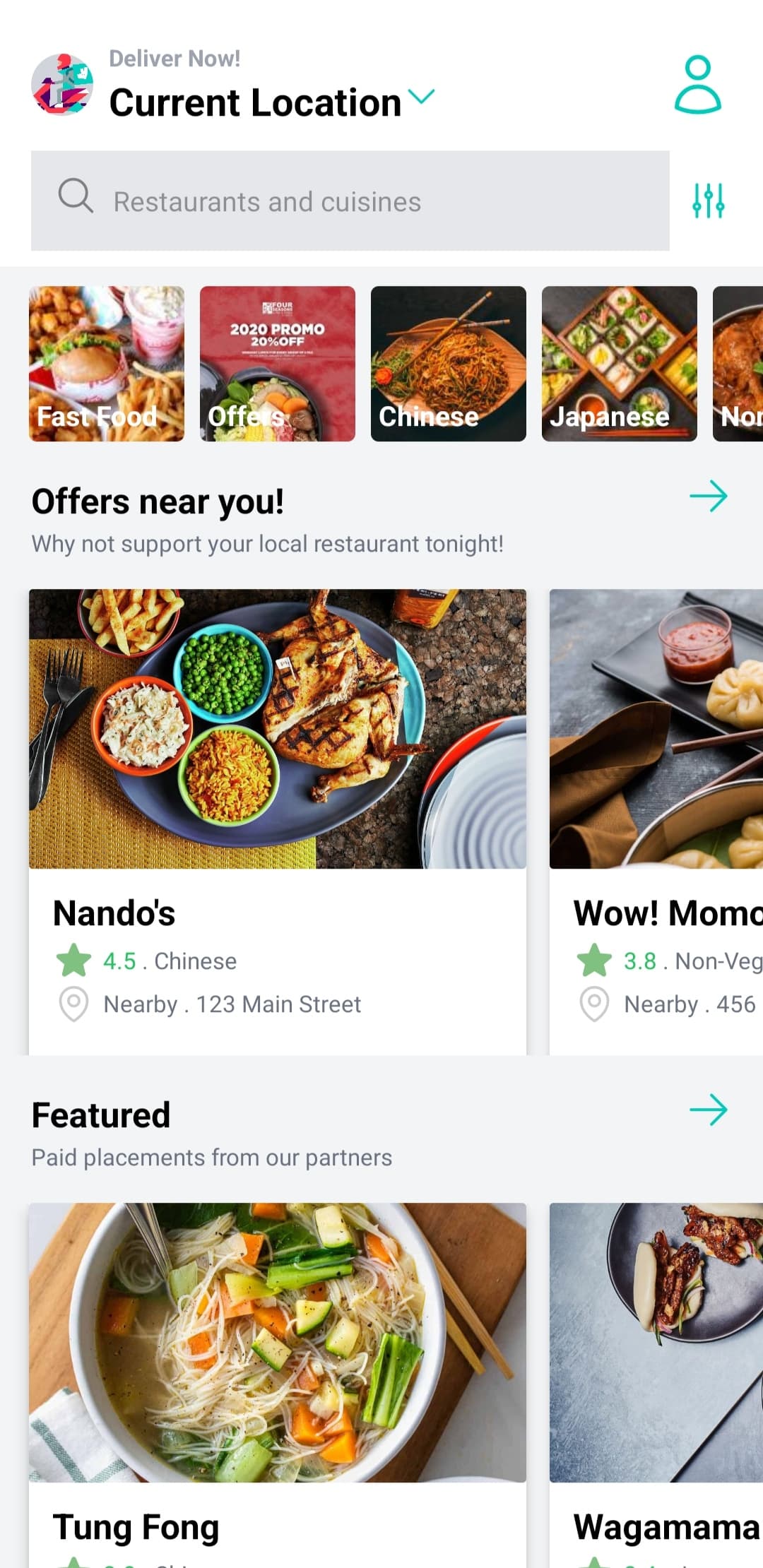763x1568 pixels.
Task: Open the Nando's restaurant card
Action: coord(278,819)
